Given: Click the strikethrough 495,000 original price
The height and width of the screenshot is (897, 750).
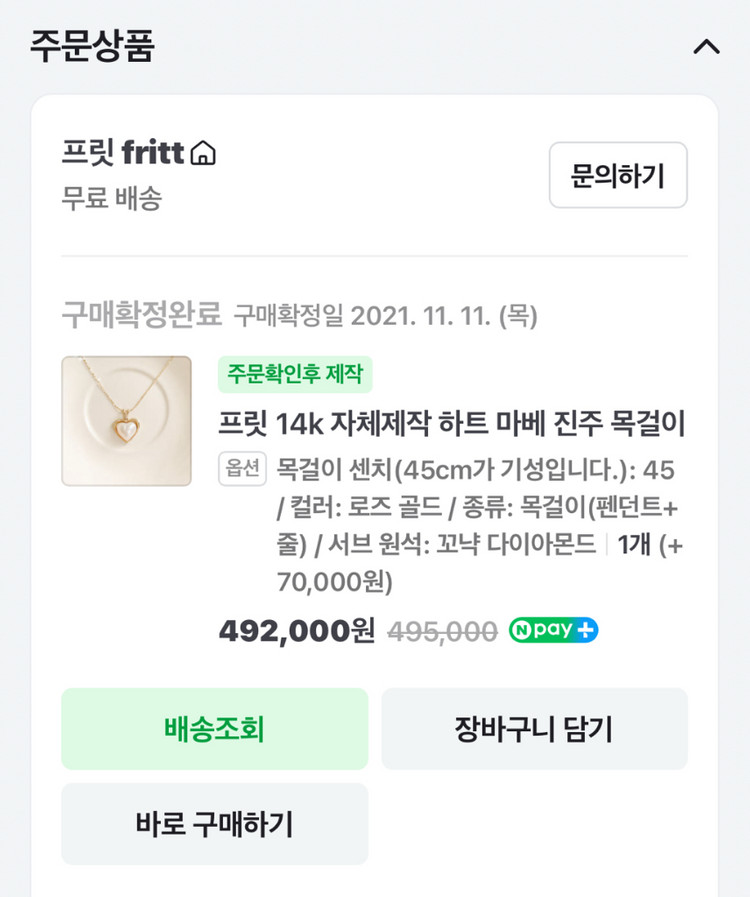Looking at the screenshot, I should 440,629.
